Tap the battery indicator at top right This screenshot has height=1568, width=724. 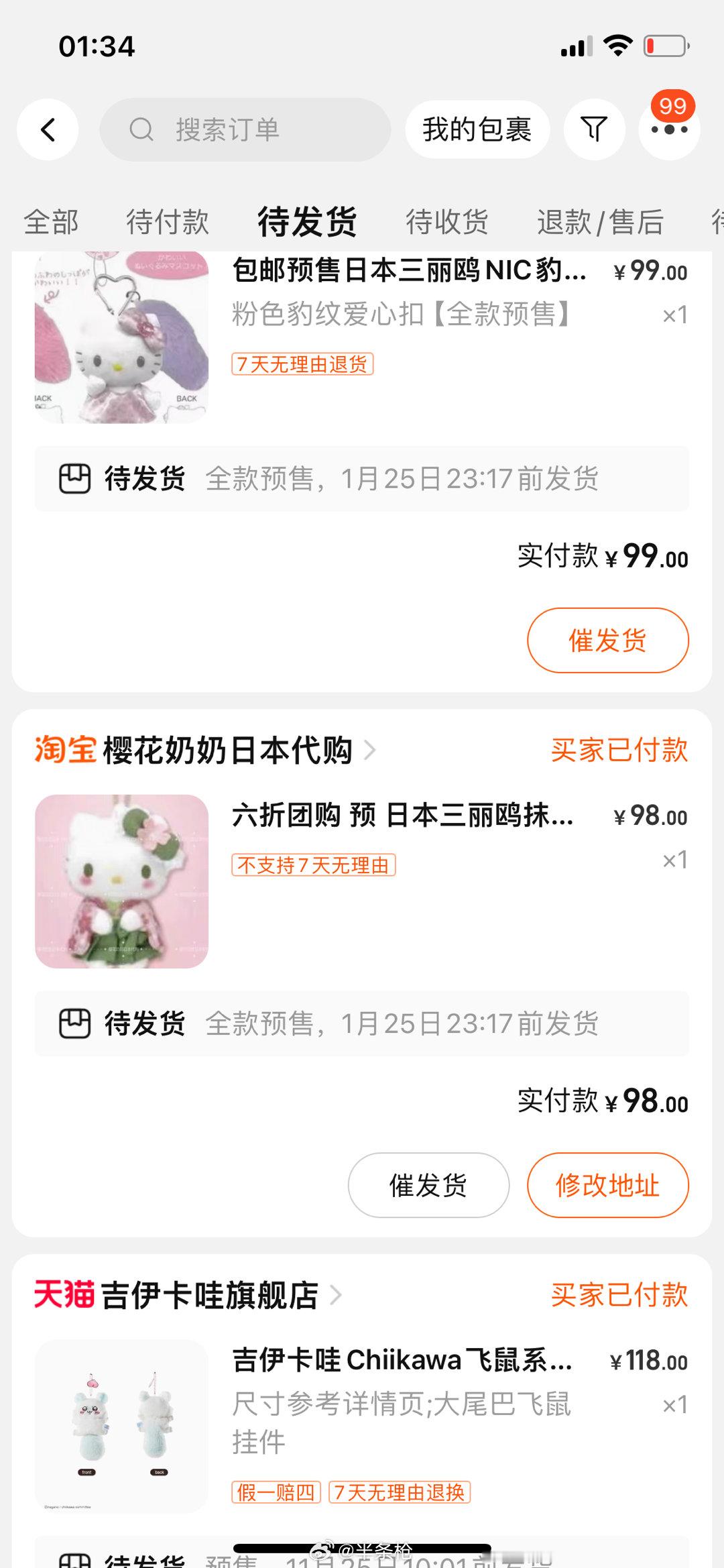[663, 47]
